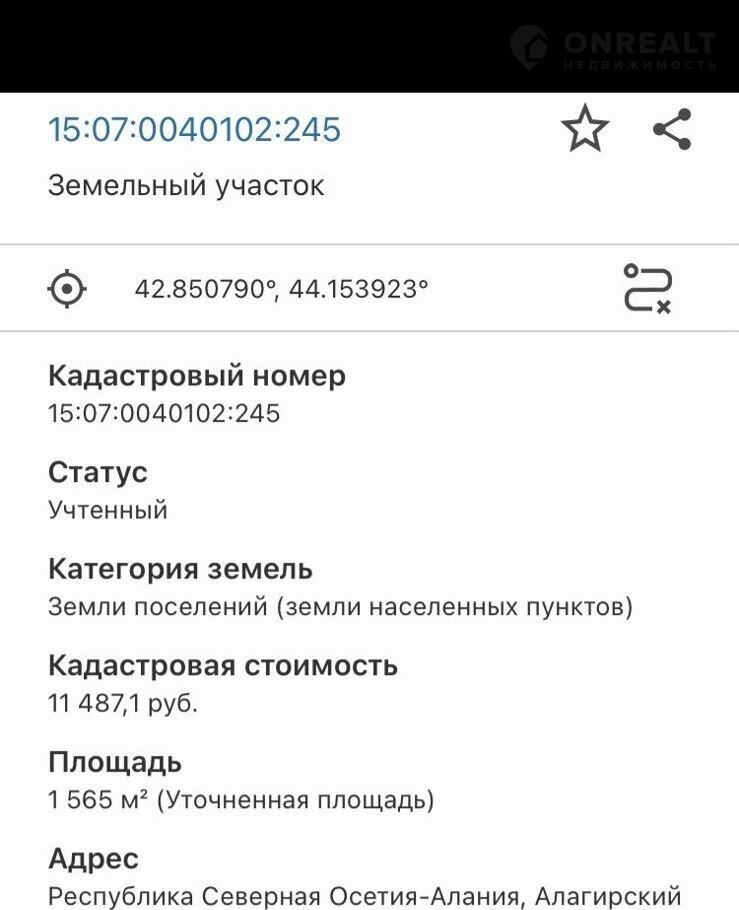Tap the crosshair locate icon beside the coordinates
This screenshot has width=739, height=910.
click(x=67, y=289)
